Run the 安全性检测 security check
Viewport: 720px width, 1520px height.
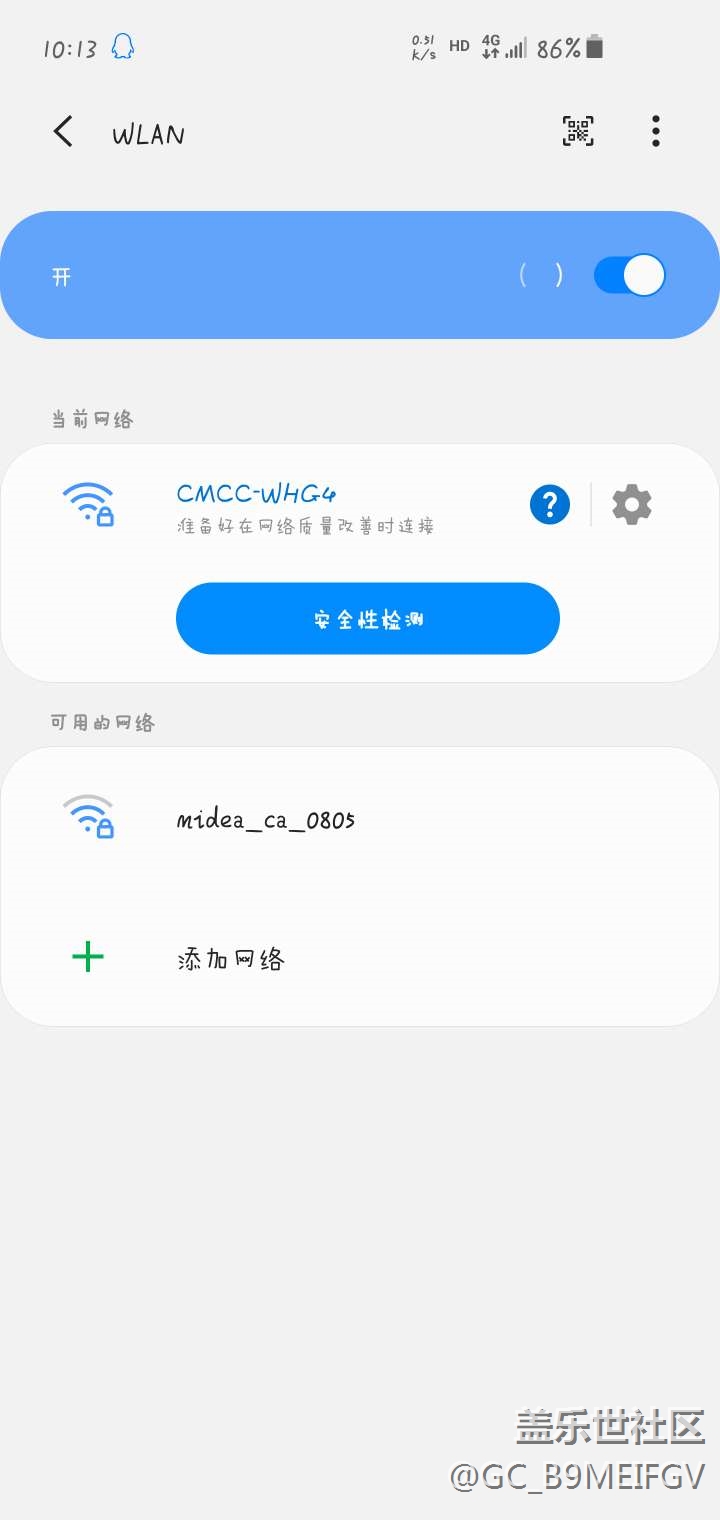tap(368, 619)
